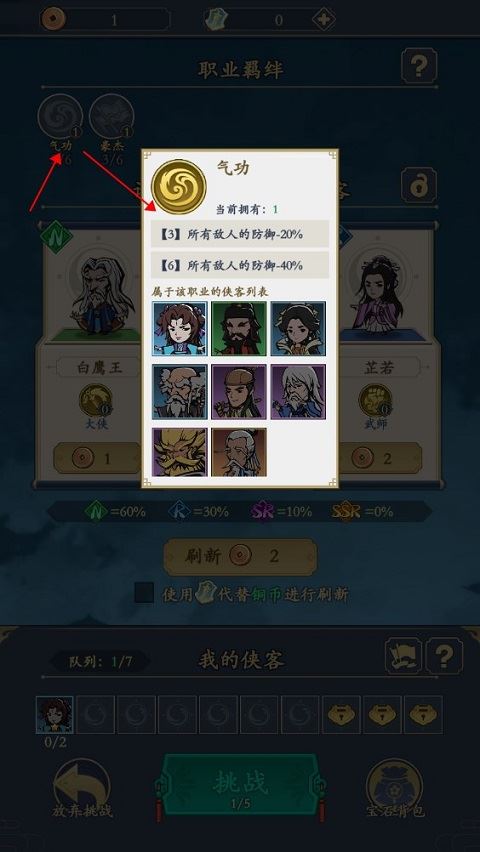This screenshot has height=852, width=480.
Task: Open the 宝箱背包 treasure bag
Action: coord(395,787)
